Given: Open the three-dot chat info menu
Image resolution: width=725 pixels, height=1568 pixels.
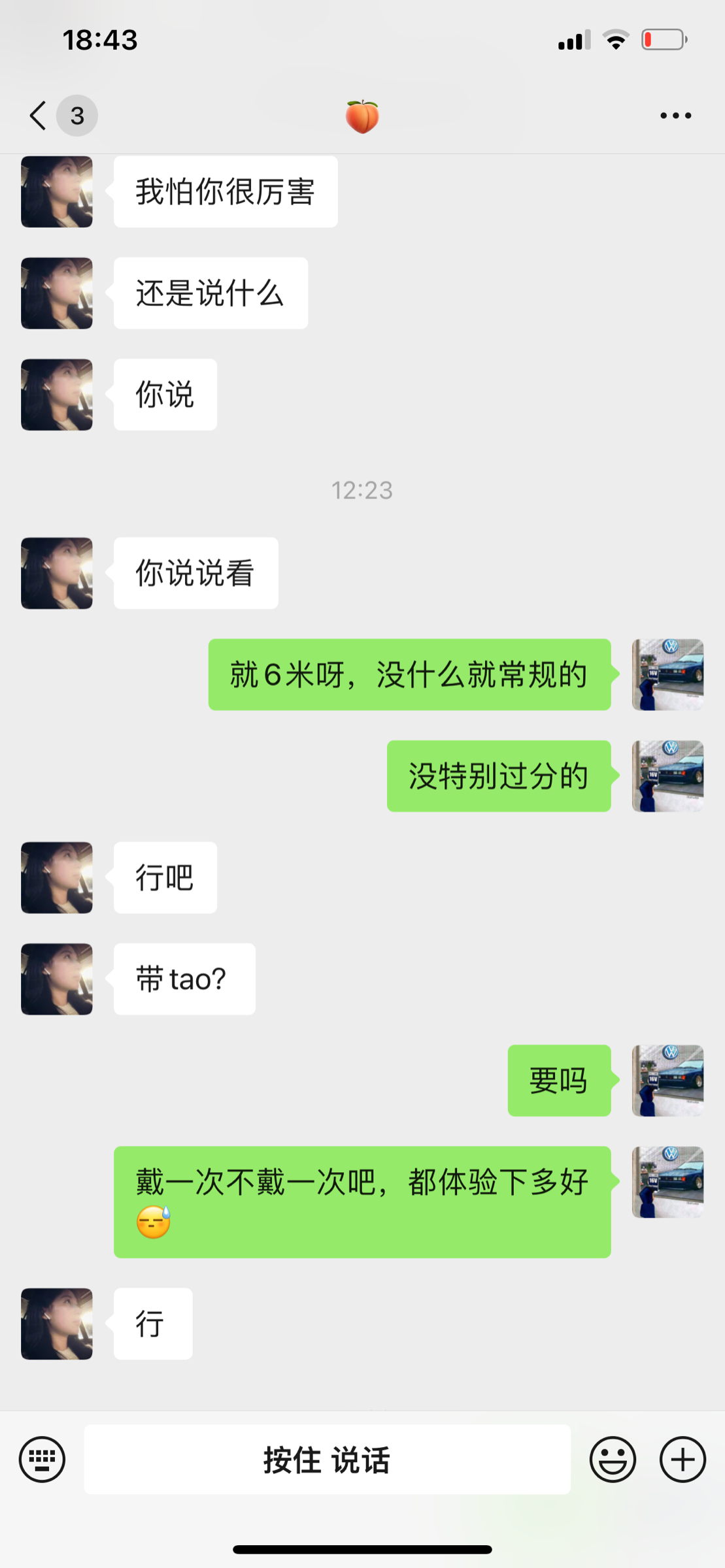Looking at the screenshot, I should (675, 116).
